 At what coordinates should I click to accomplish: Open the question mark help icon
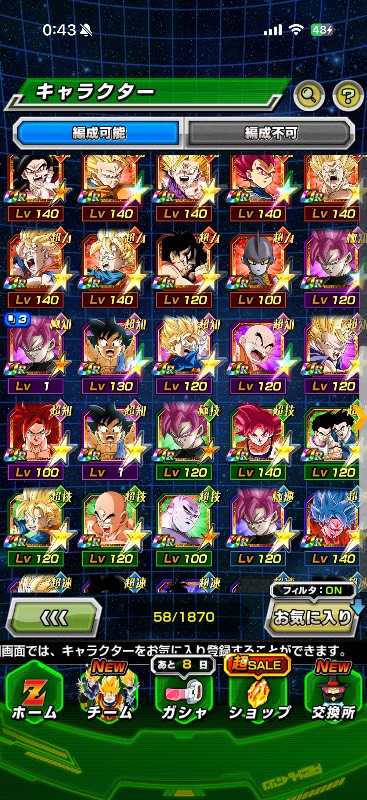348,93
